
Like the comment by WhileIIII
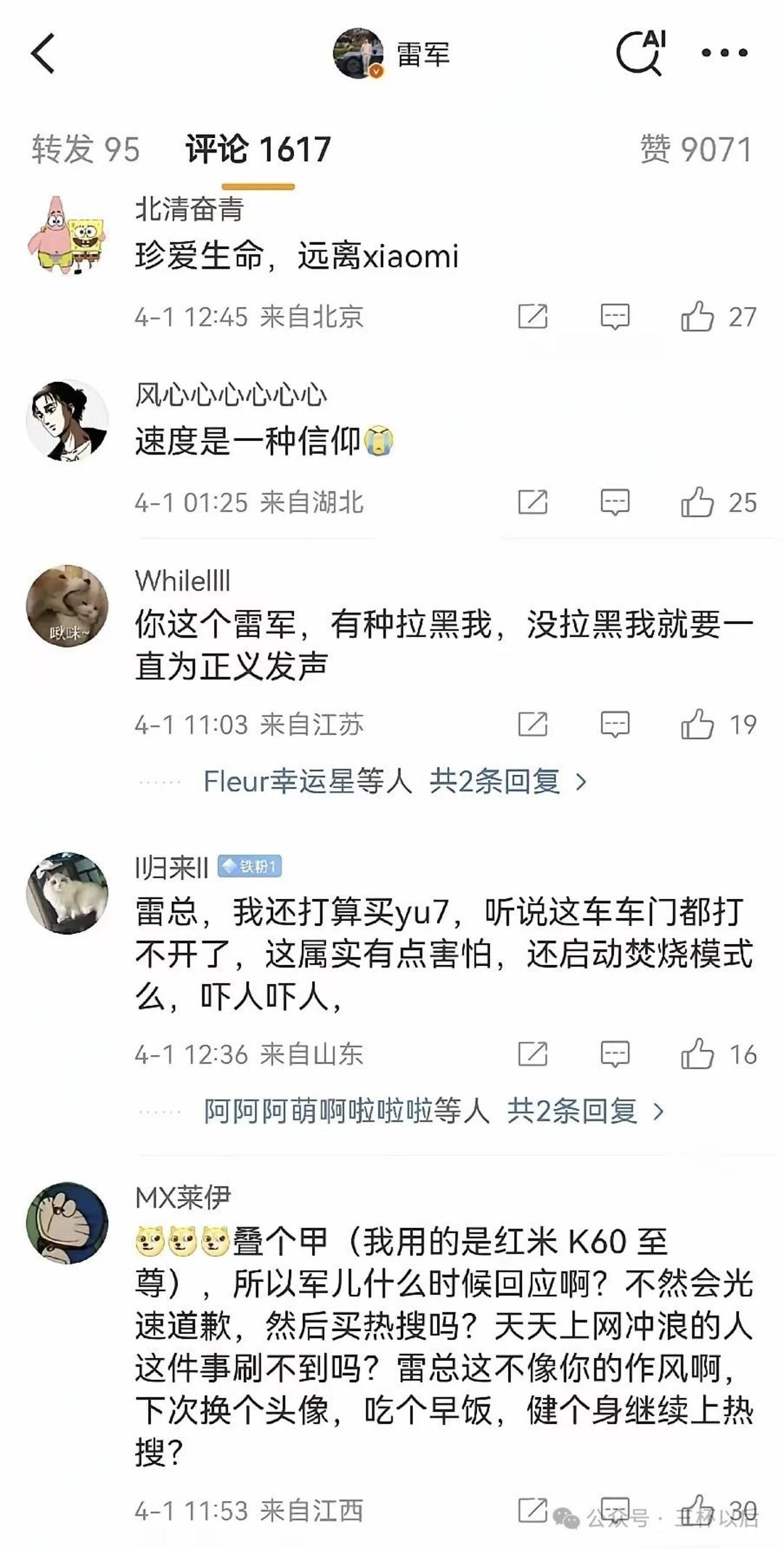pos(698,725)
